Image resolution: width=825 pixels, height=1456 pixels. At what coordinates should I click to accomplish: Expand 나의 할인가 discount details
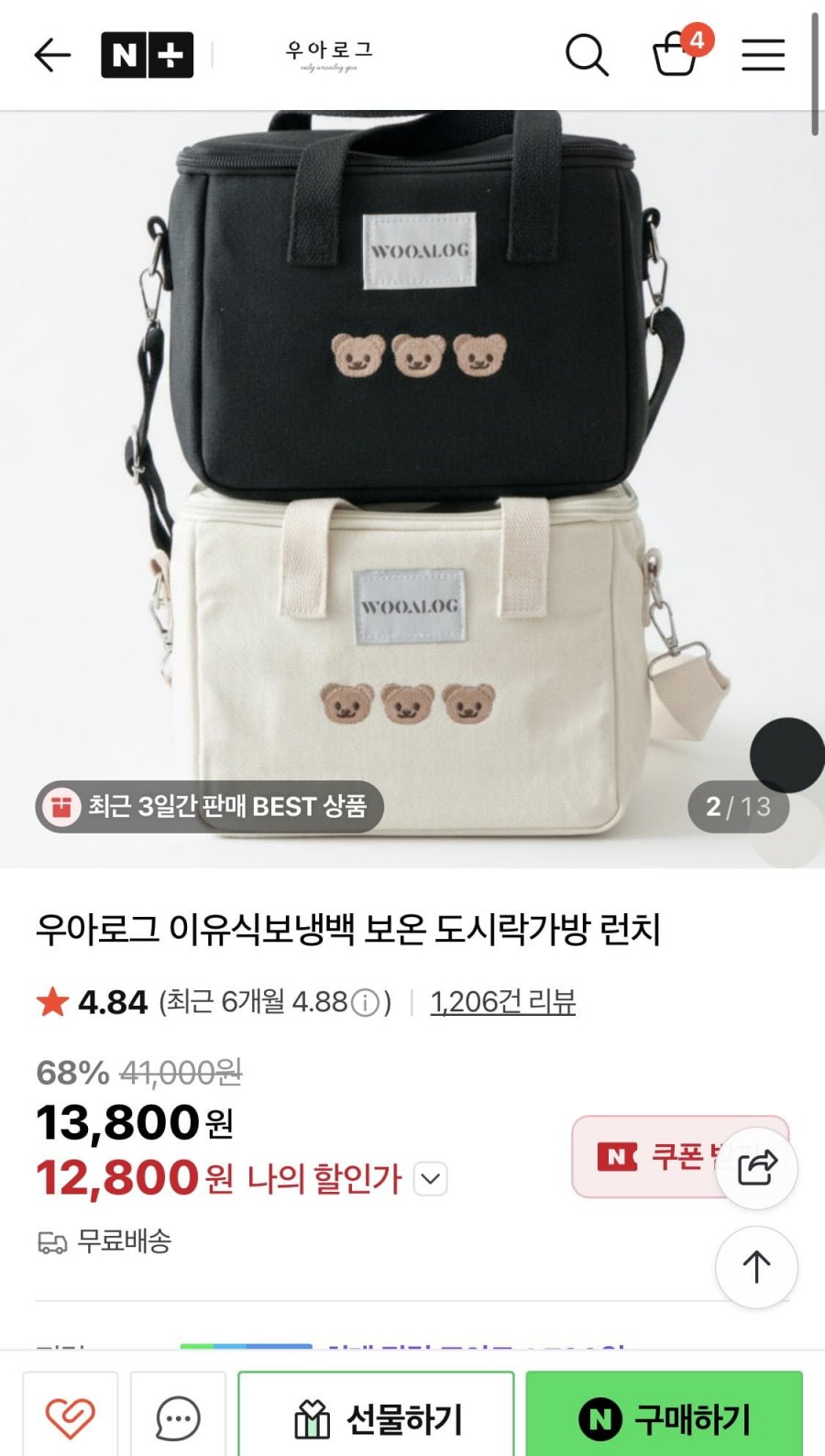pyautogui.click(x=430, y=1178)
